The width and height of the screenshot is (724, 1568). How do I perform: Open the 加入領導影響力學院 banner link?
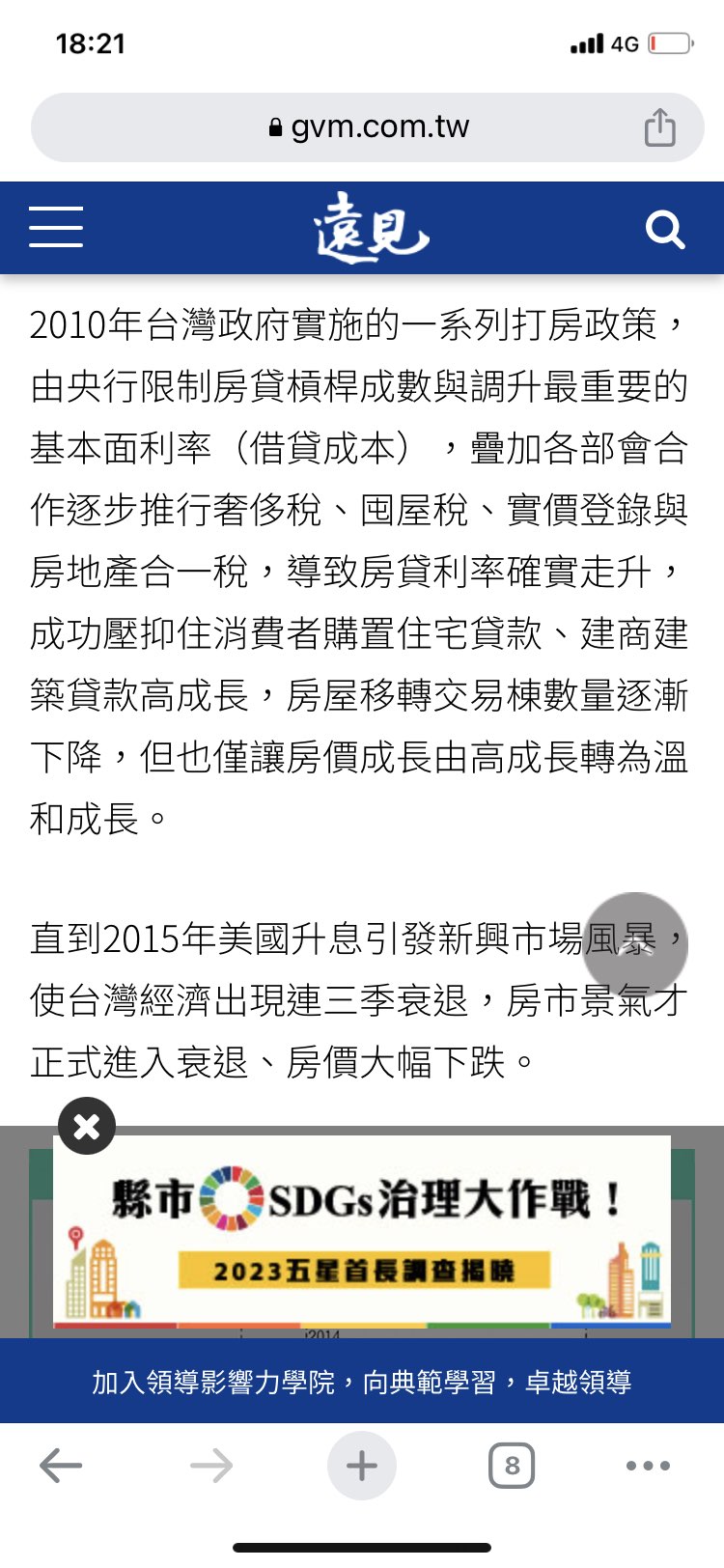362,1382
